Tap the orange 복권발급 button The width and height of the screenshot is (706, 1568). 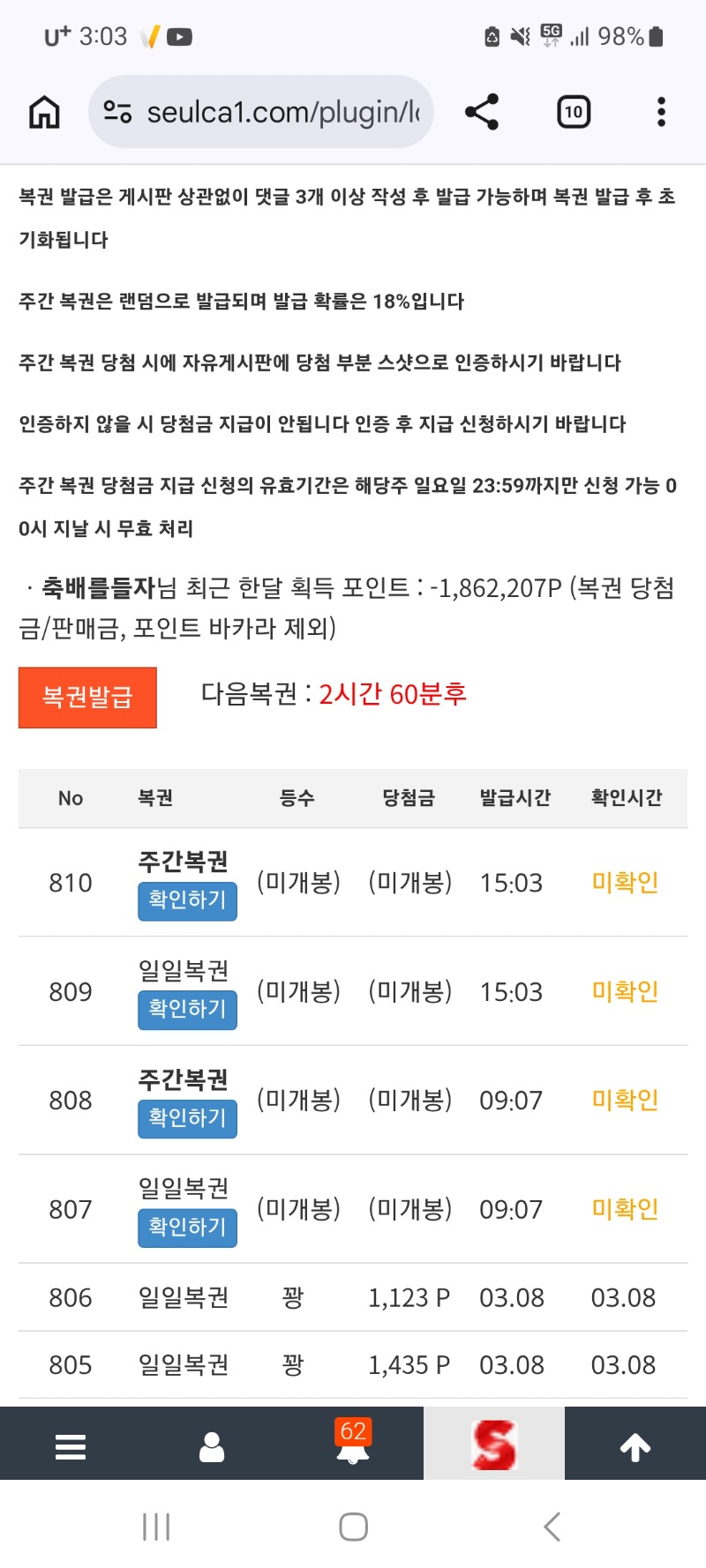click(x=87, y=698)
